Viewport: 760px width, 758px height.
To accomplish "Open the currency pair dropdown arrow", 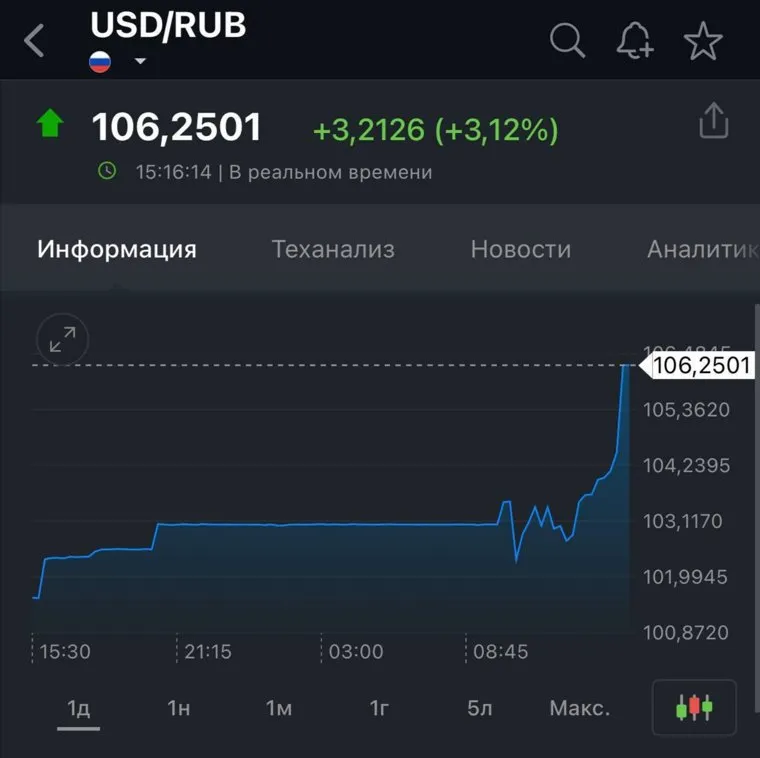I will [141, 61].
